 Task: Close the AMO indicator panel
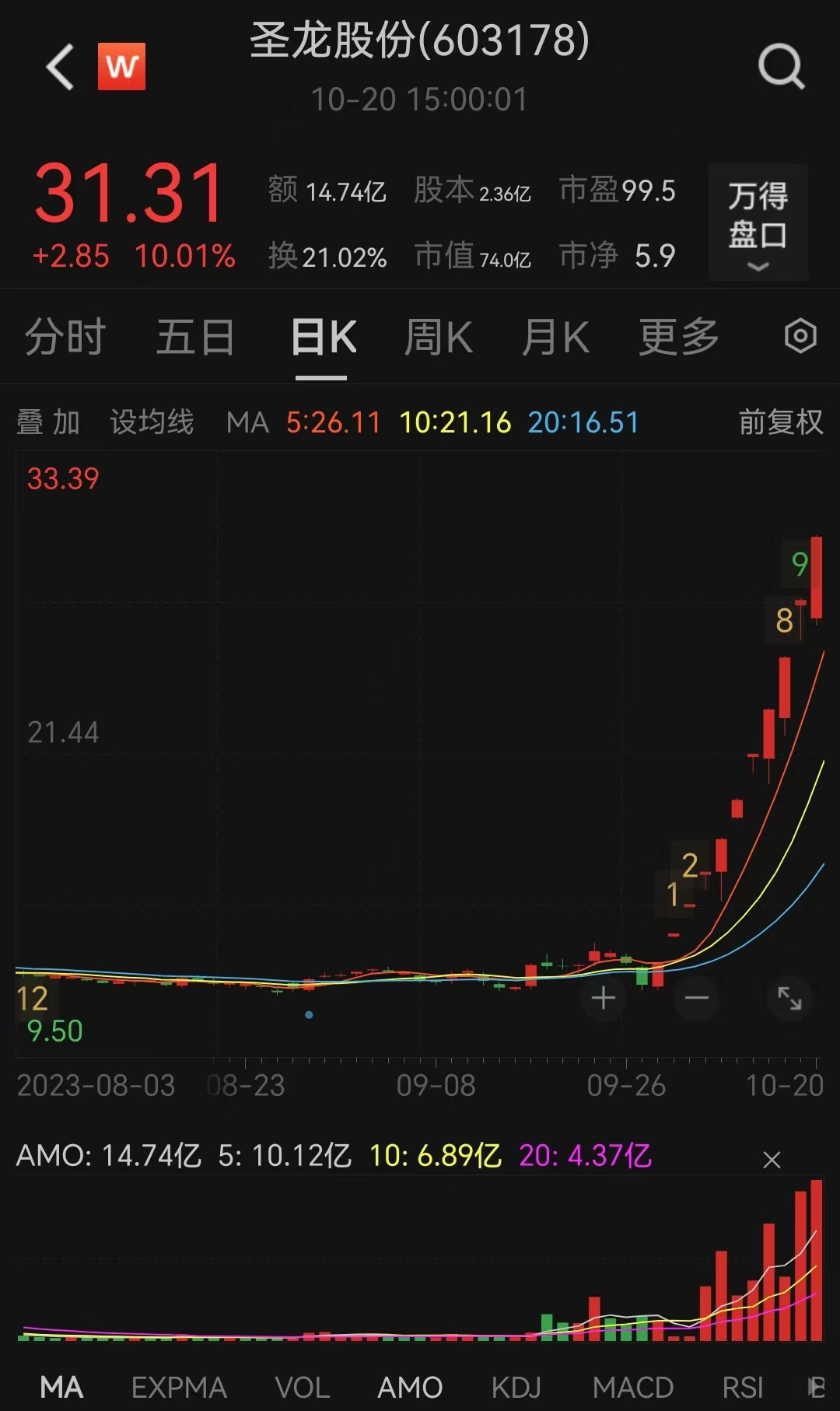[x=772, y=1160]
